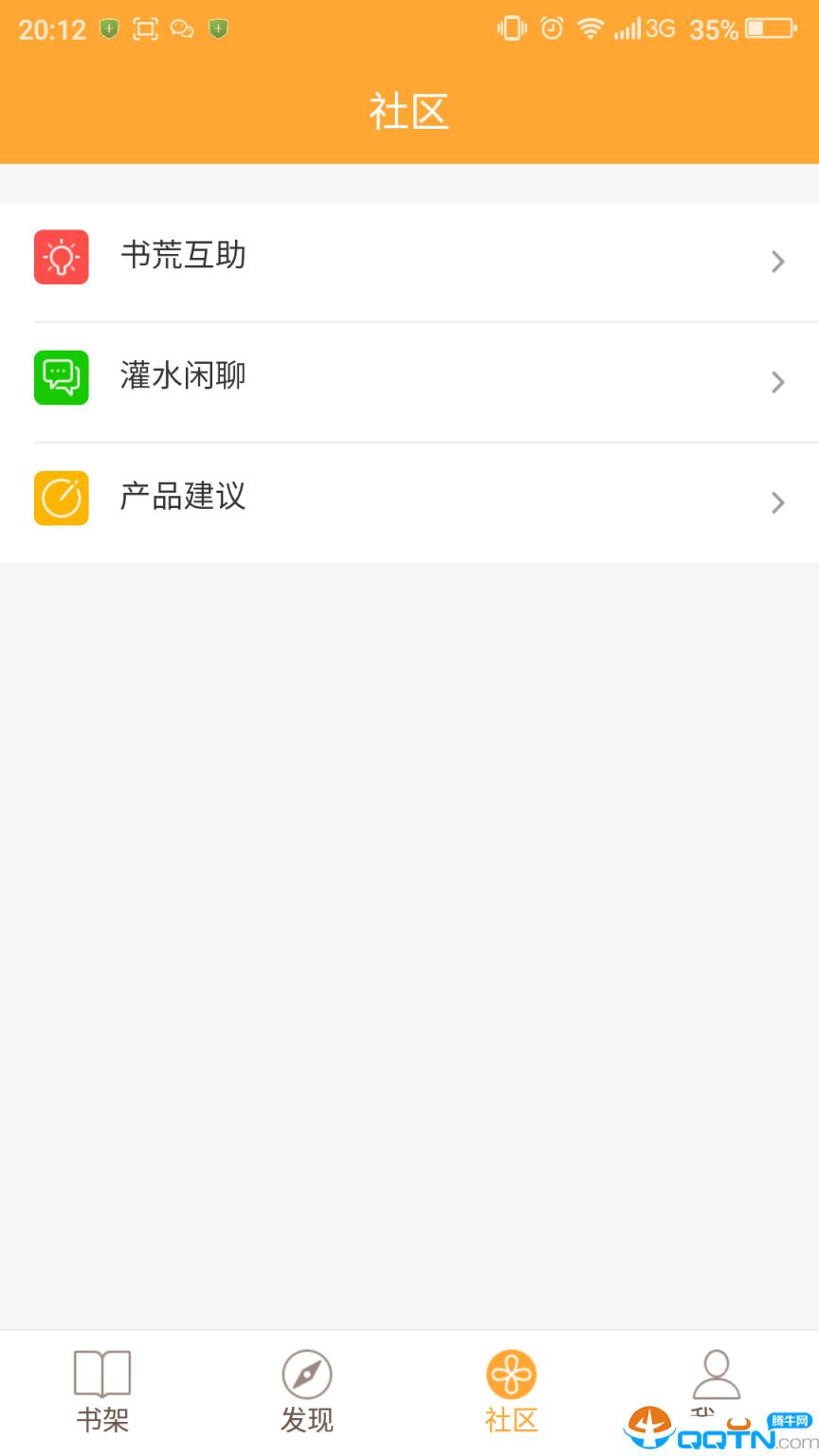Tap the 社区 title in the header
Screen dimensions: 819x1456
tap(409, 111)
